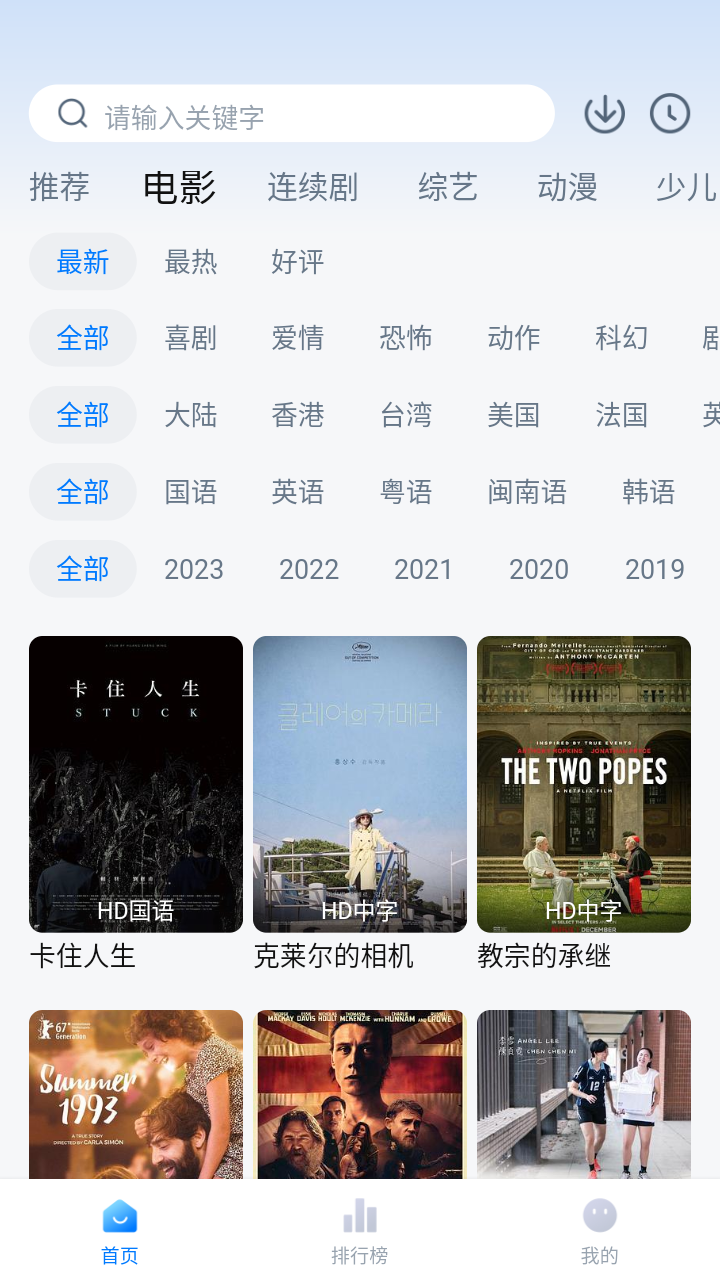The height and width of the screenshot is (1280, 720).
Task: Sort movies by 好评
Action: [297, 262]
